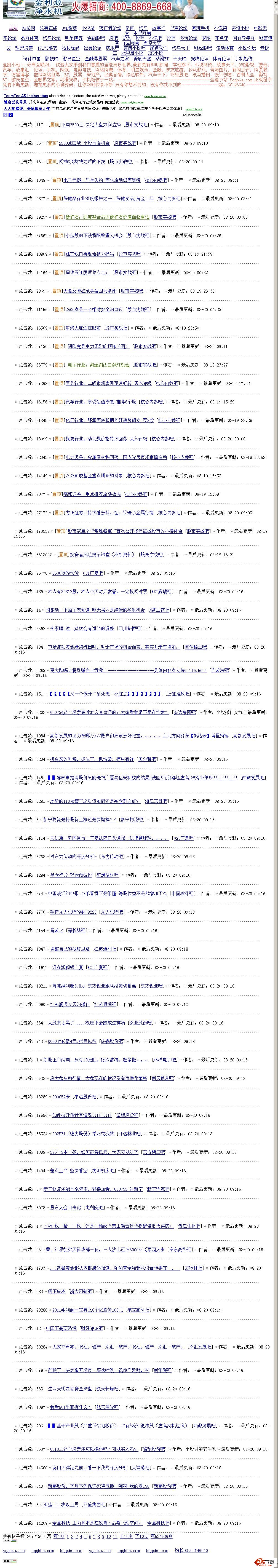
Task: Open the 故事在线 section link
Action: click(48, 28)
